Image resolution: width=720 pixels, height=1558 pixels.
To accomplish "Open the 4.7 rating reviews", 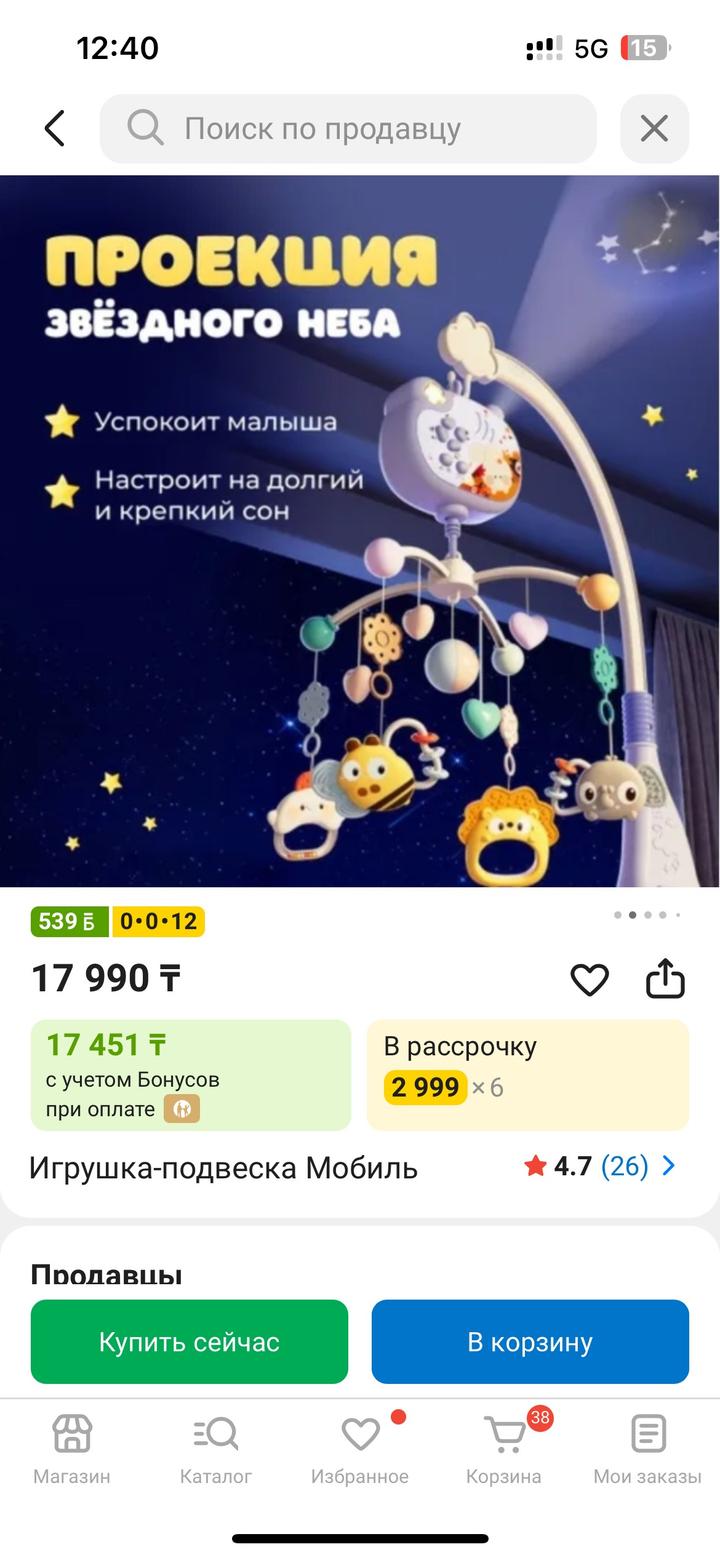I will point(600,1166).
